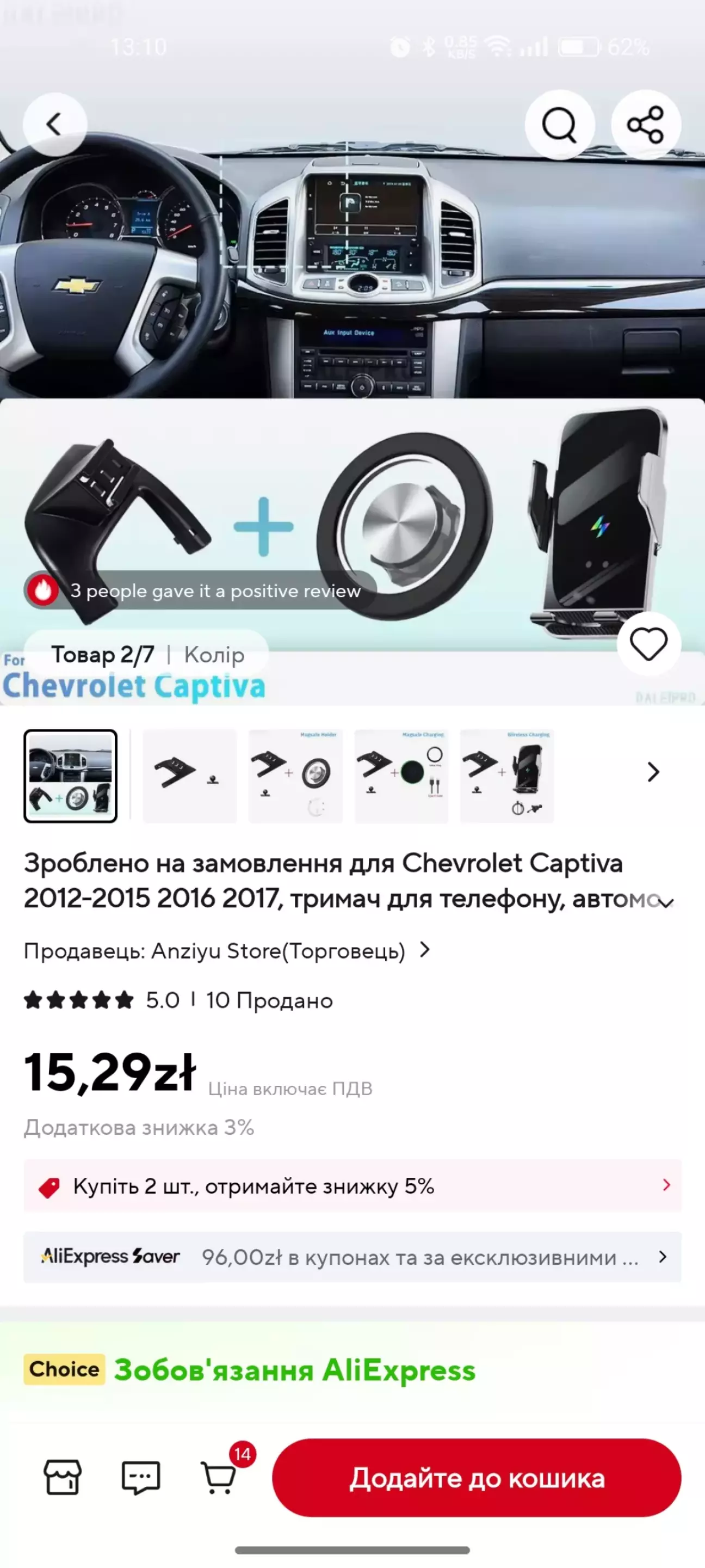Expand the full product title
Viewport: 705px width, 1568px height.
coord(667,903)
